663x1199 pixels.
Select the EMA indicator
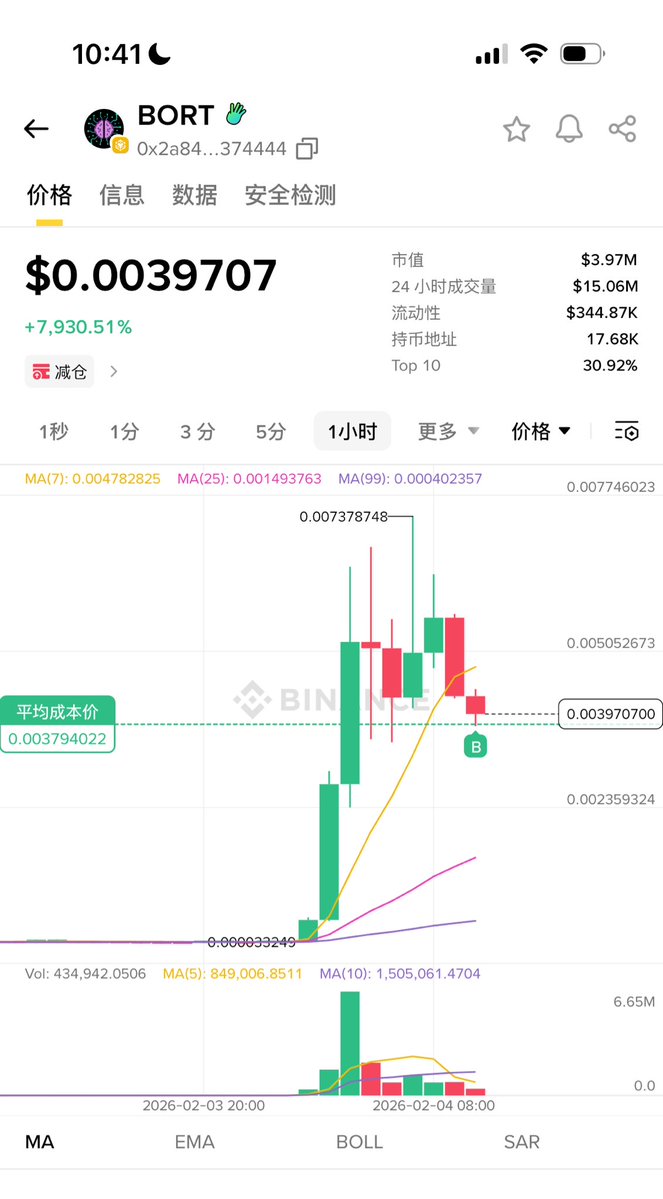194,1142
